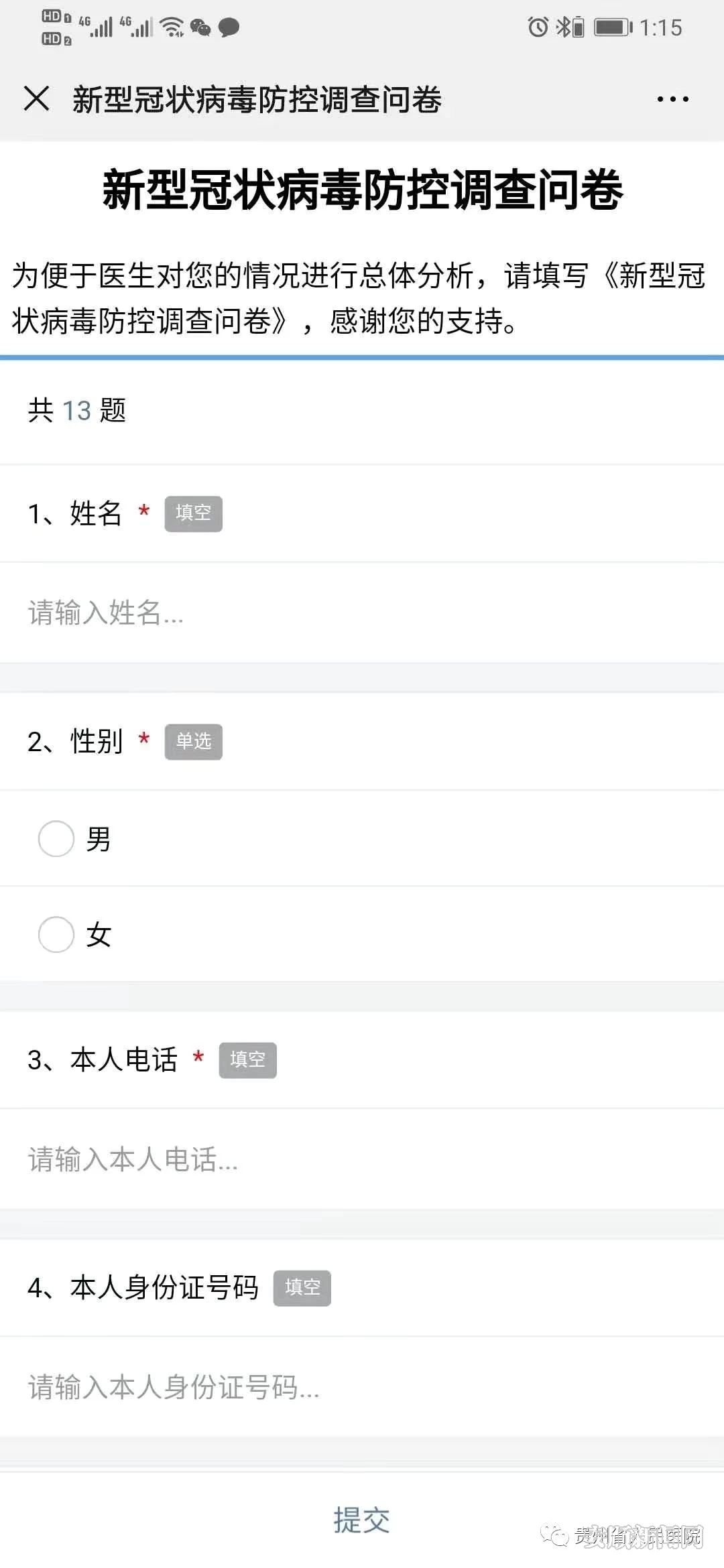Focus the 本人电话 phone input field
This screenshot has width=724, height=1568.
coord(362,1159)
